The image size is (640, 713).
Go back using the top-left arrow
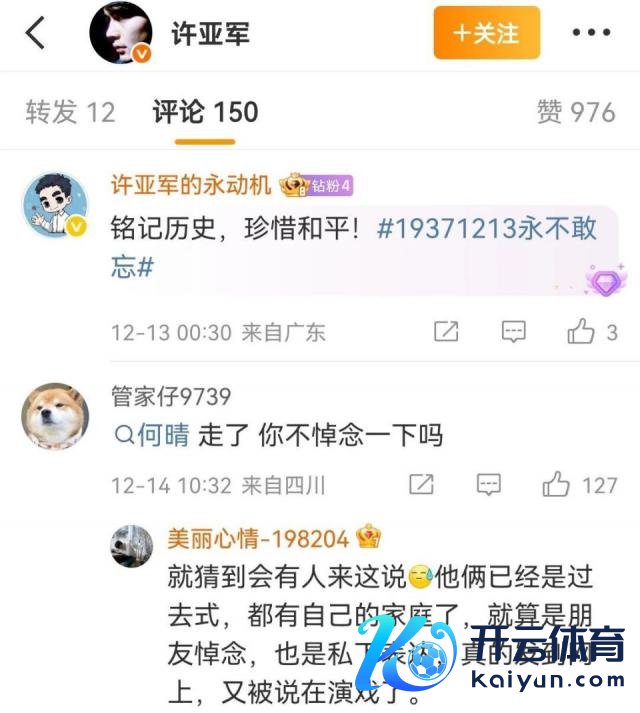pyautogui.click(x=36, y=33)
